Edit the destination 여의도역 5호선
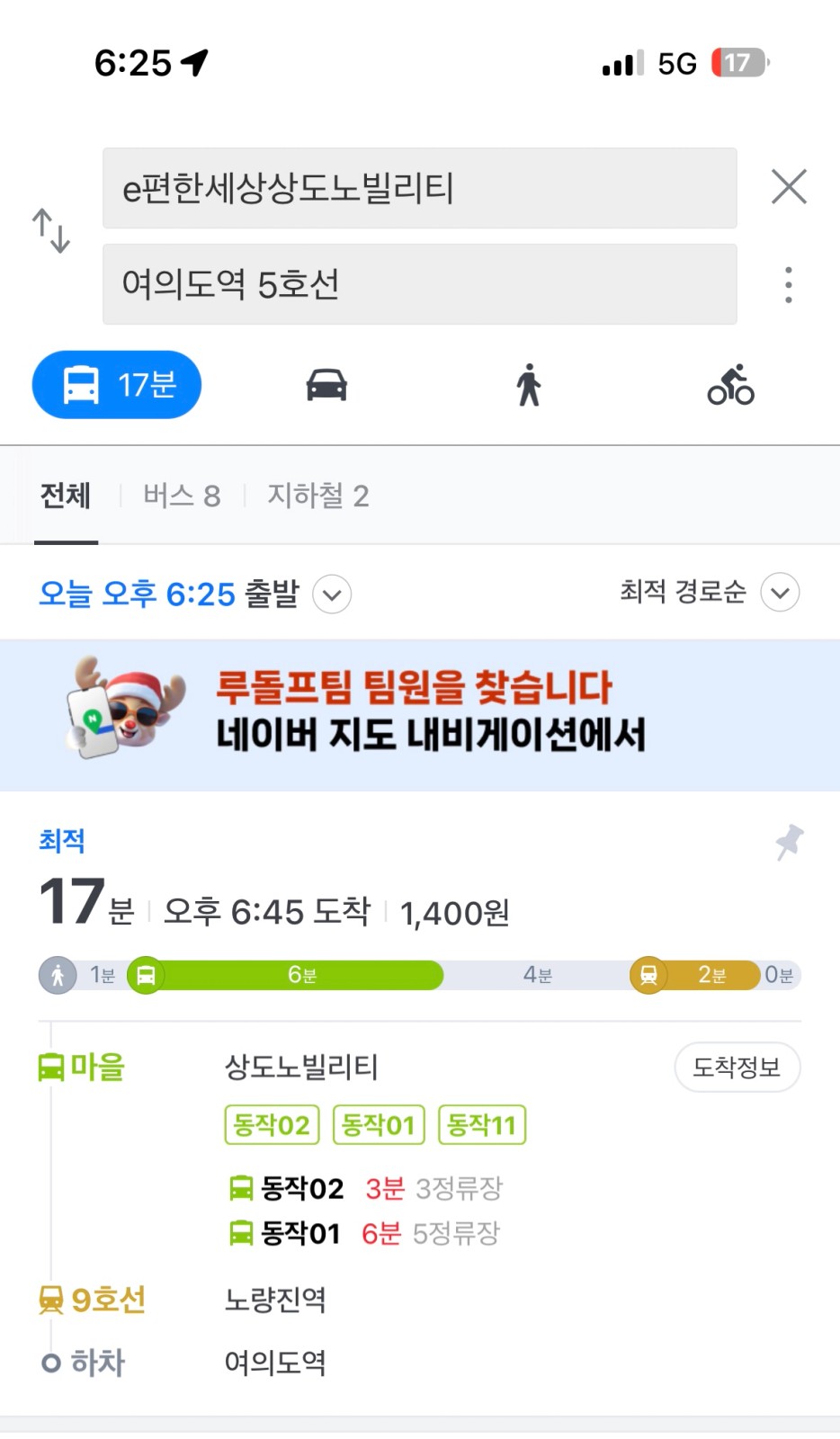This screenshot has width=840, height=1439. 420,284
